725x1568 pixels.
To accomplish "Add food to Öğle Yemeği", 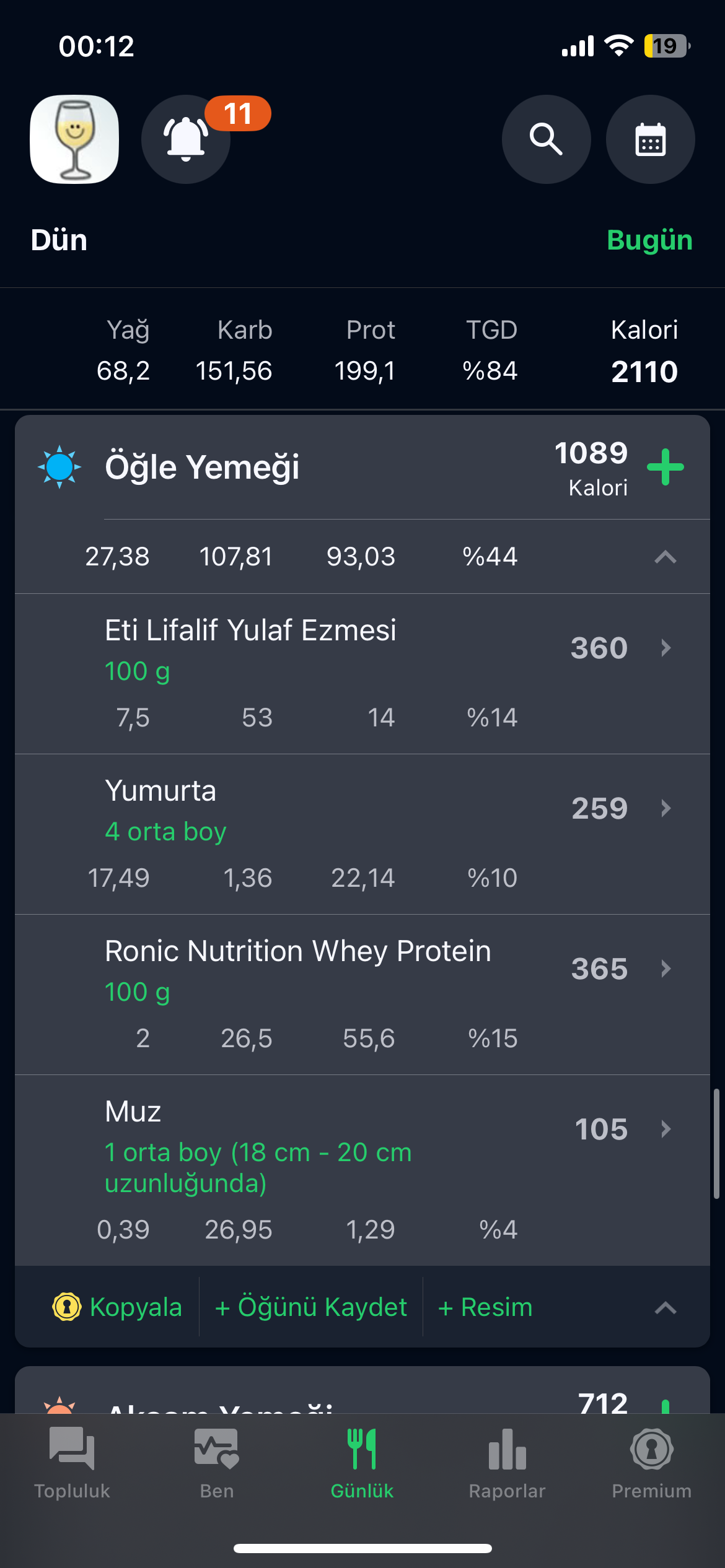I will click(665, 467).
